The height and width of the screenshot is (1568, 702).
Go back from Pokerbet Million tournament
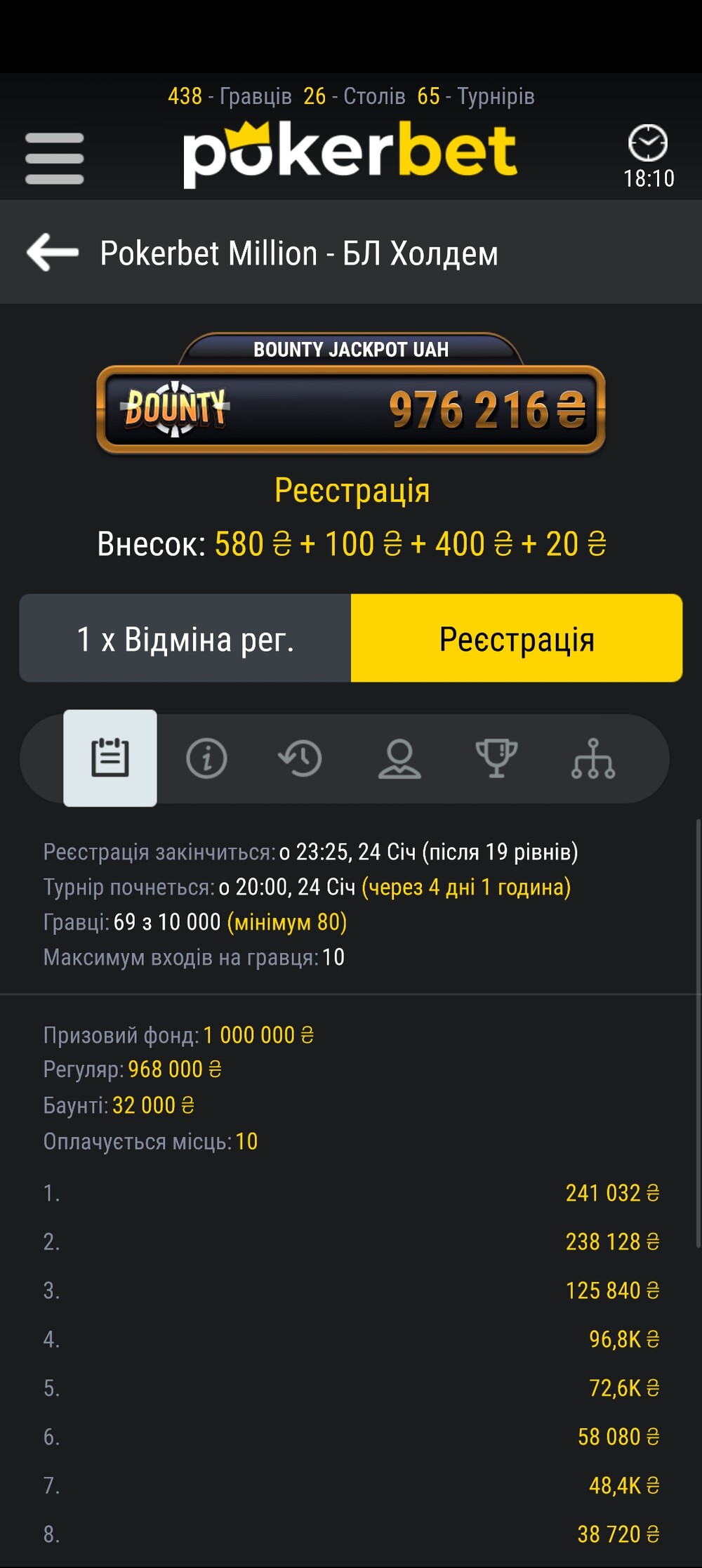coord(53,253)
